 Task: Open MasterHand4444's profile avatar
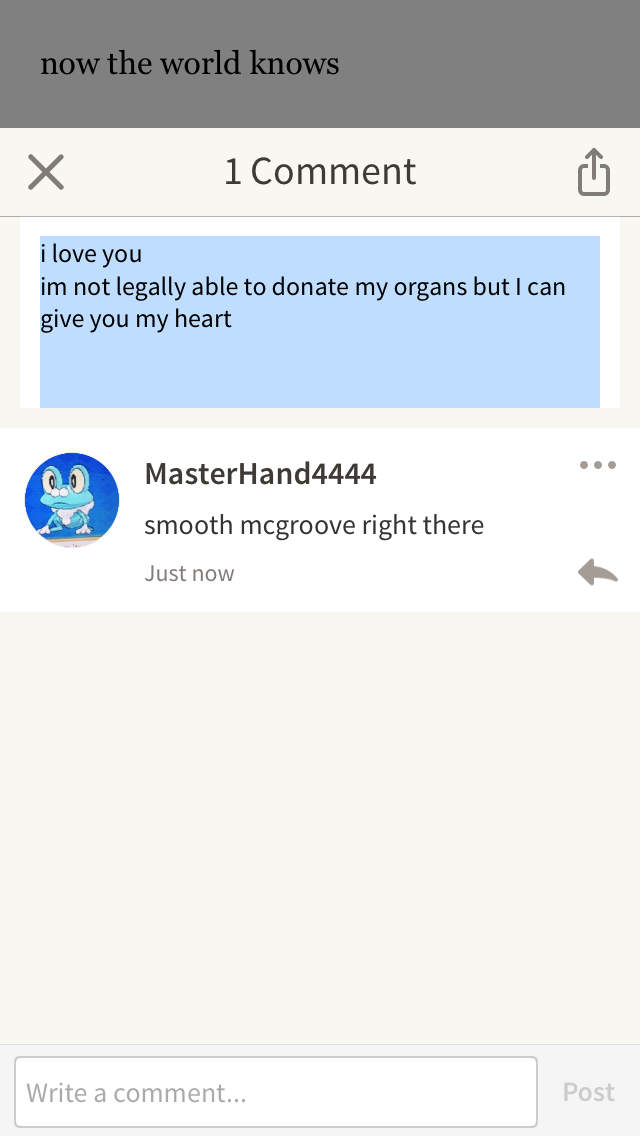[72, 500]
